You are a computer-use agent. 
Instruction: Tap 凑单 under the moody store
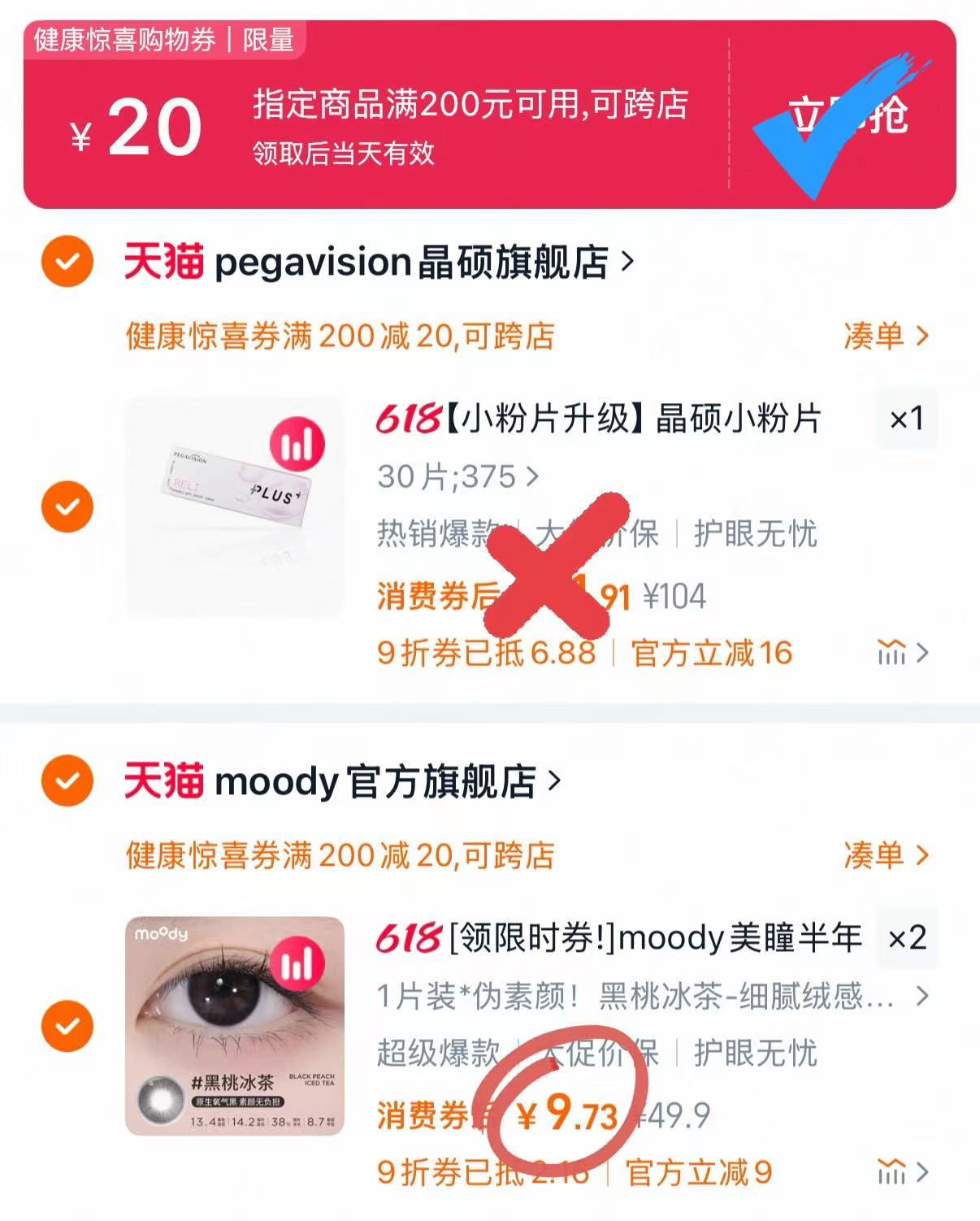[884, 855]
